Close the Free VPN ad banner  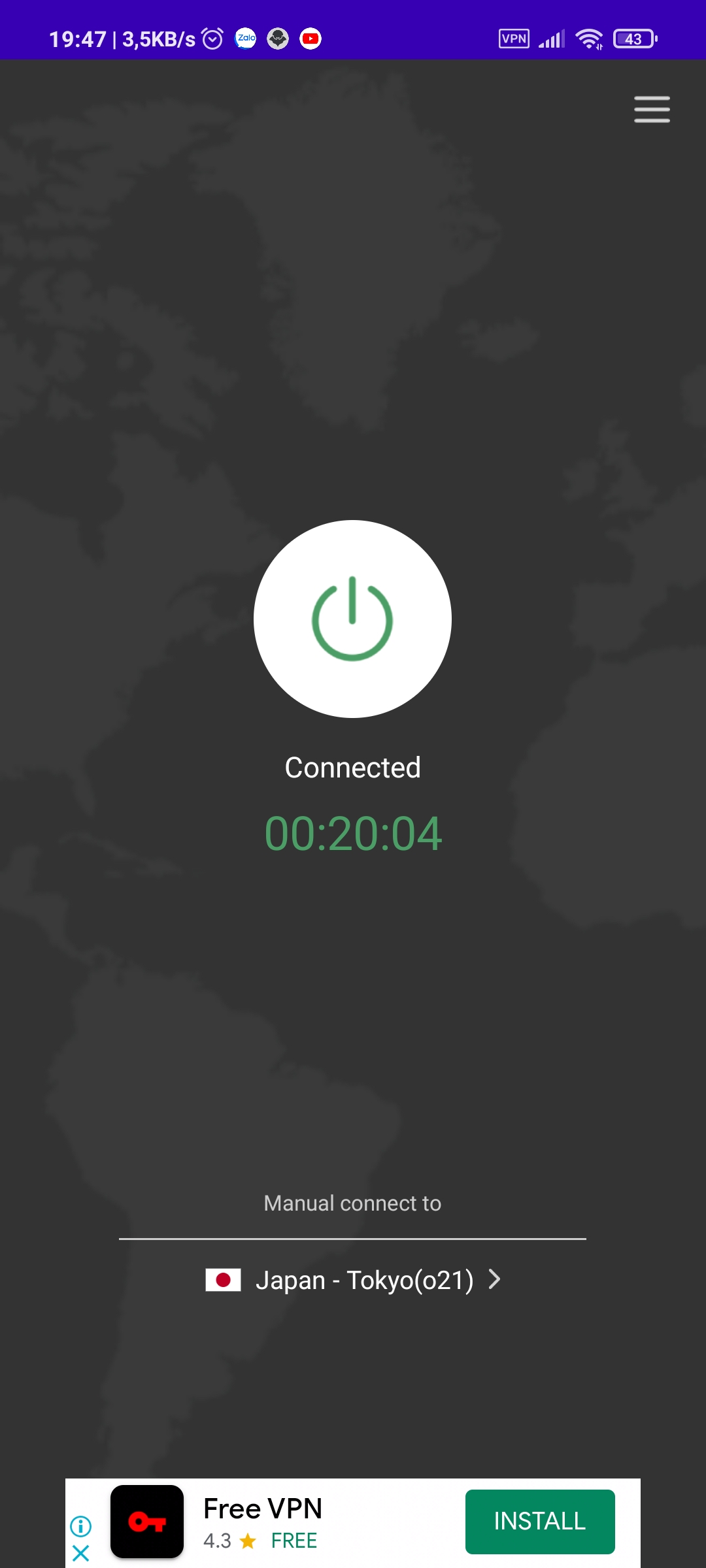[81, 1553]
